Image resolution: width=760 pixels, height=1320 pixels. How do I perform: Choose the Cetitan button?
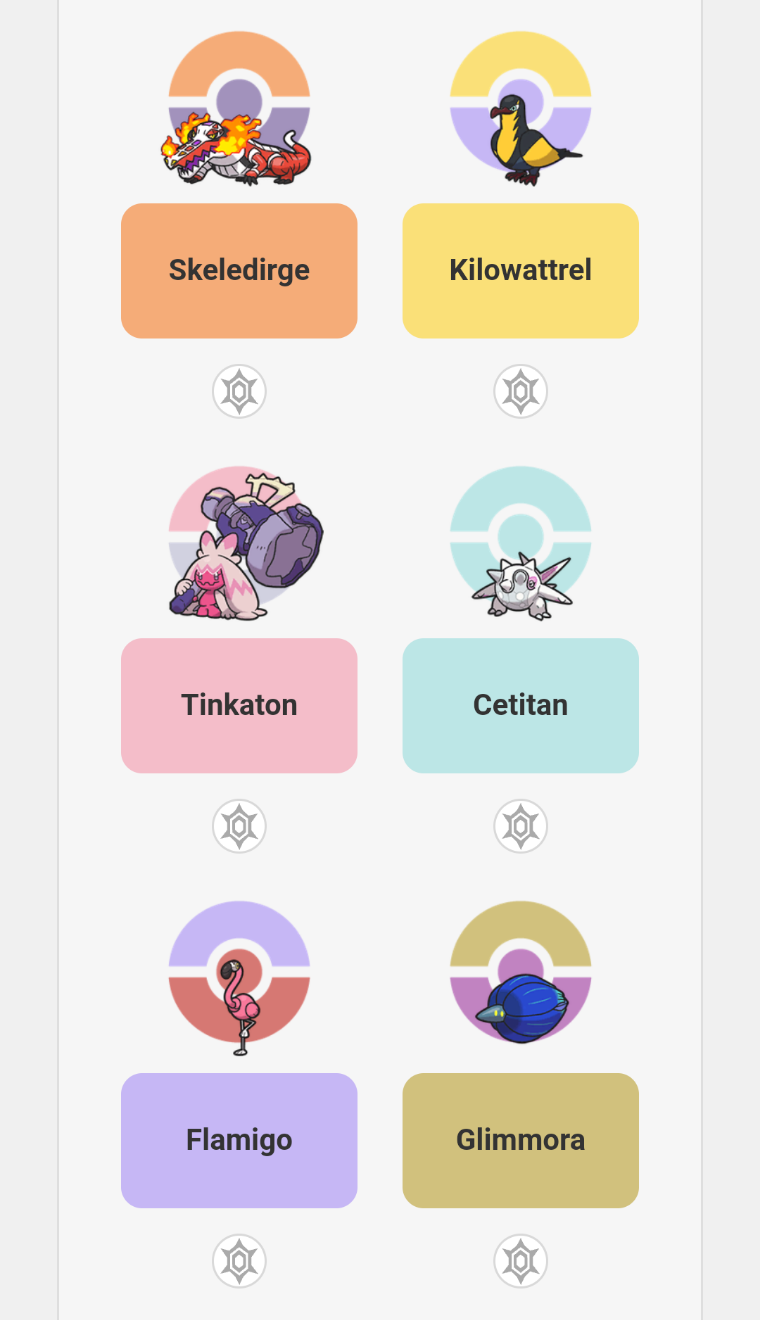(x=520, y=706)
